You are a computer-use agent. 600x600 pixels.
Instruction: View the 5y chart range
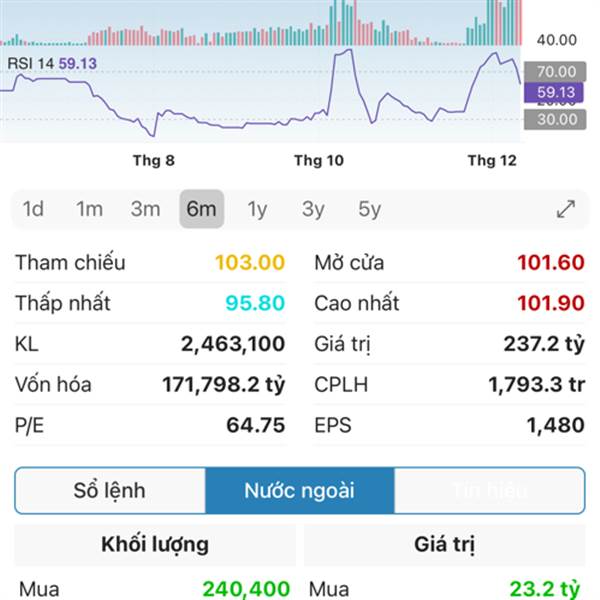pyautogui.click(x=369, y=209)
